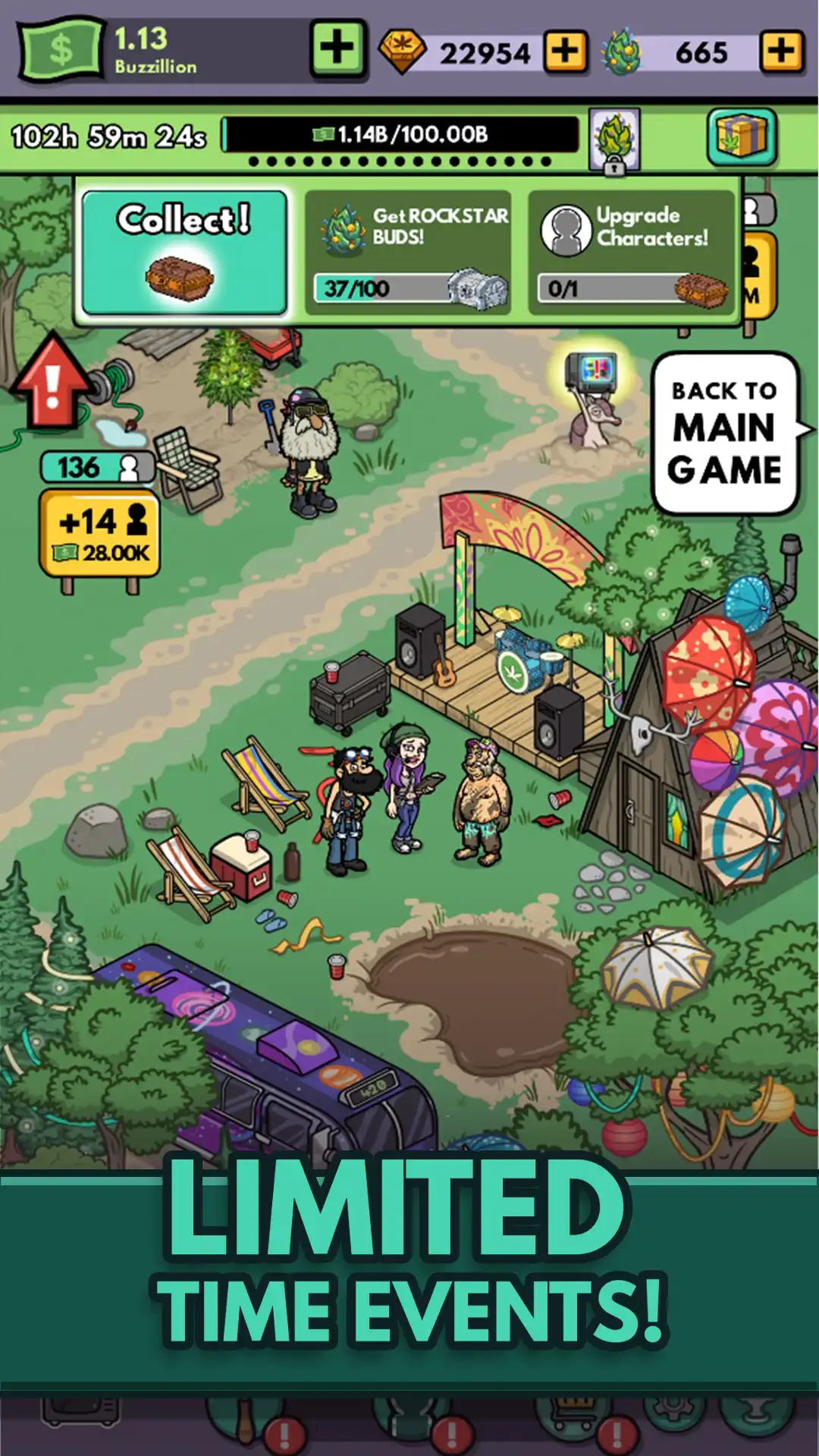
Task: Add more gems with the plus beside 22954
Action: [565, 52]
